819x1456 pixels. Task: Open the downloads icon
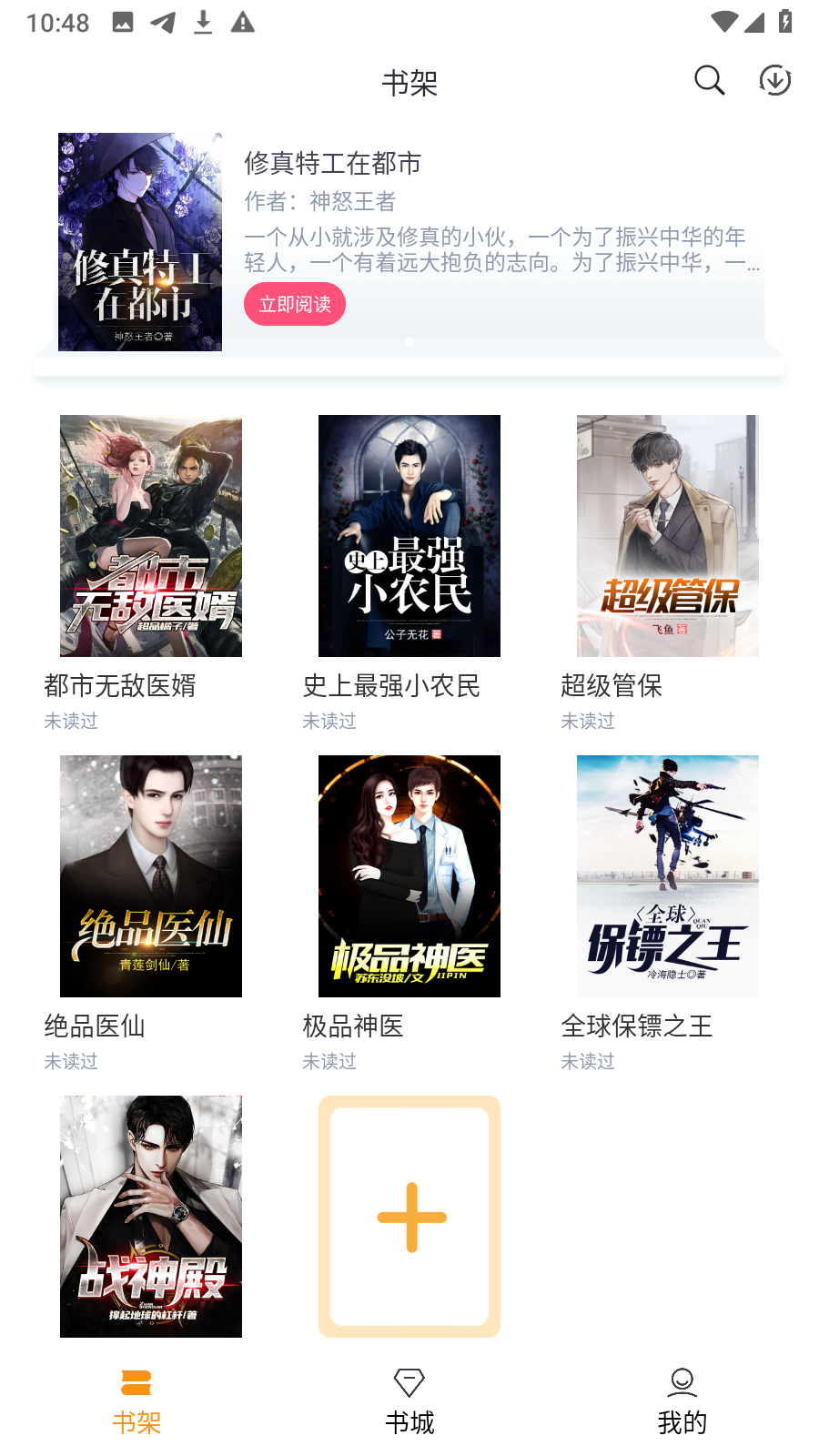[x=774, y=81]
